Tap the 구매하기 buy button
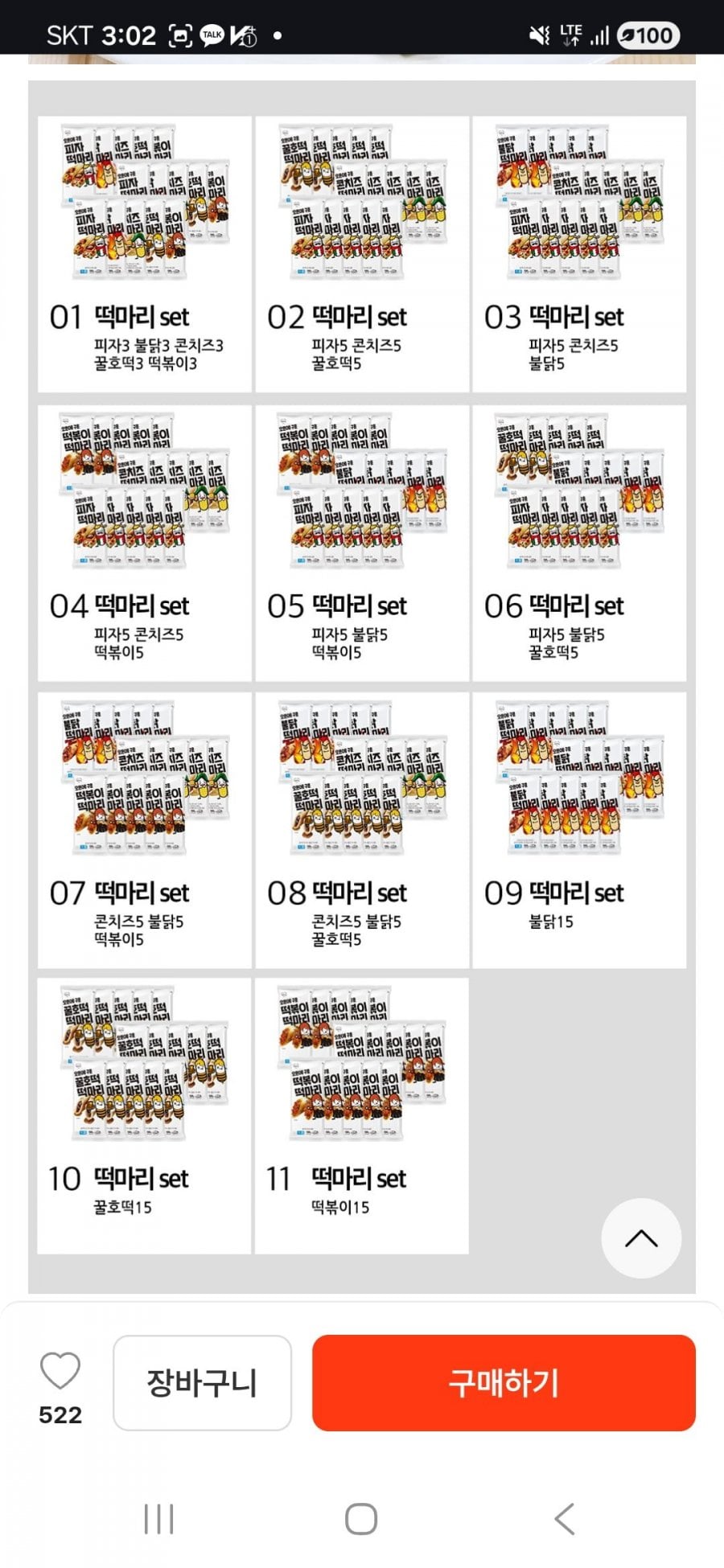 coord(504,1383)
